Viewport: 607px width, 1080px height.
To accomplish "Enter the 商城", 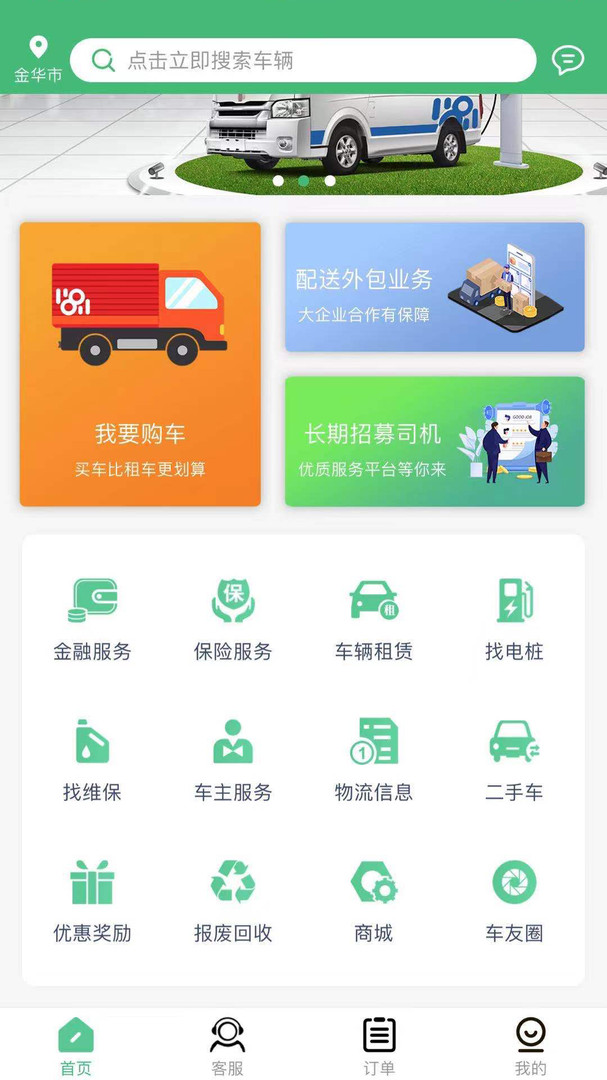I will 373,902.
